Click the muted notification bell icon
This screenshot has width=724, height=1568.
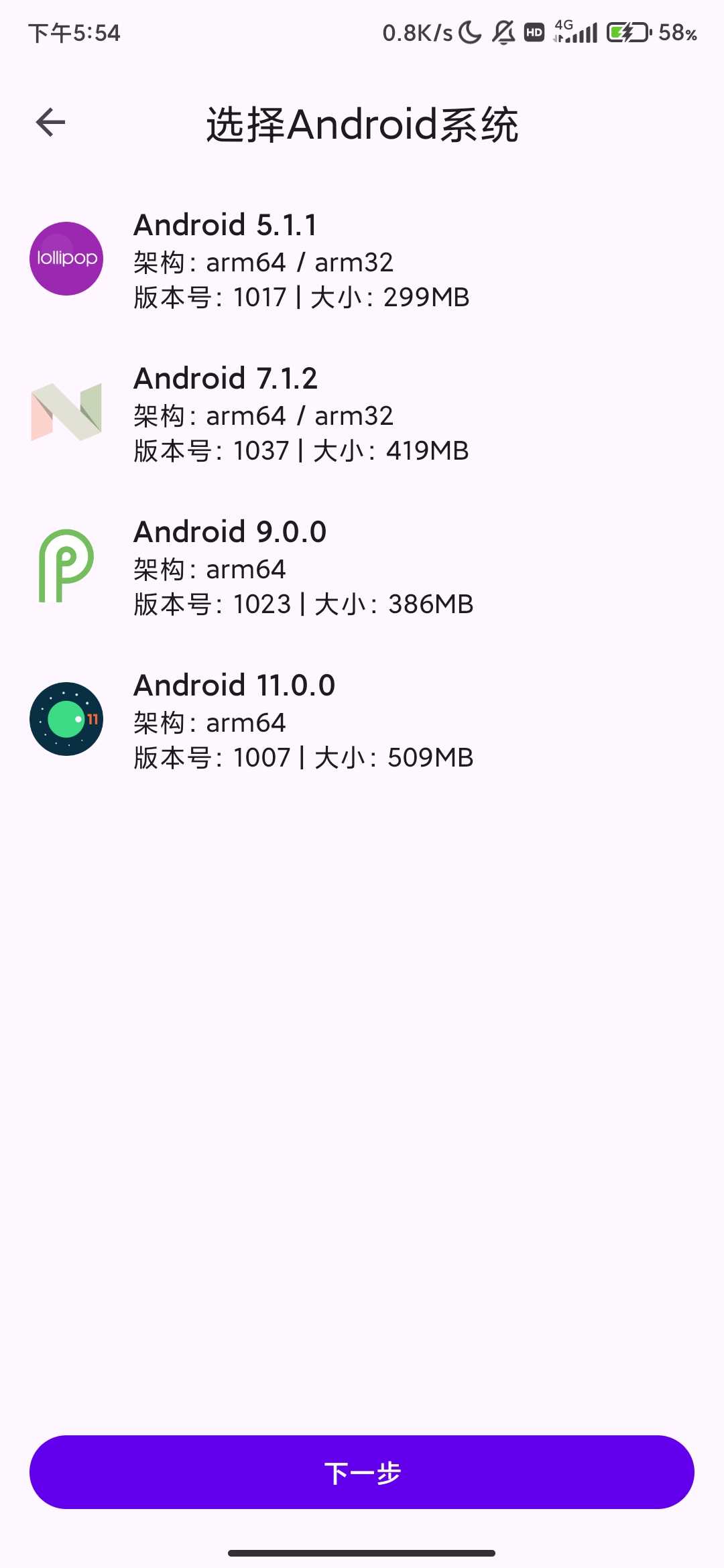[504, 33]
